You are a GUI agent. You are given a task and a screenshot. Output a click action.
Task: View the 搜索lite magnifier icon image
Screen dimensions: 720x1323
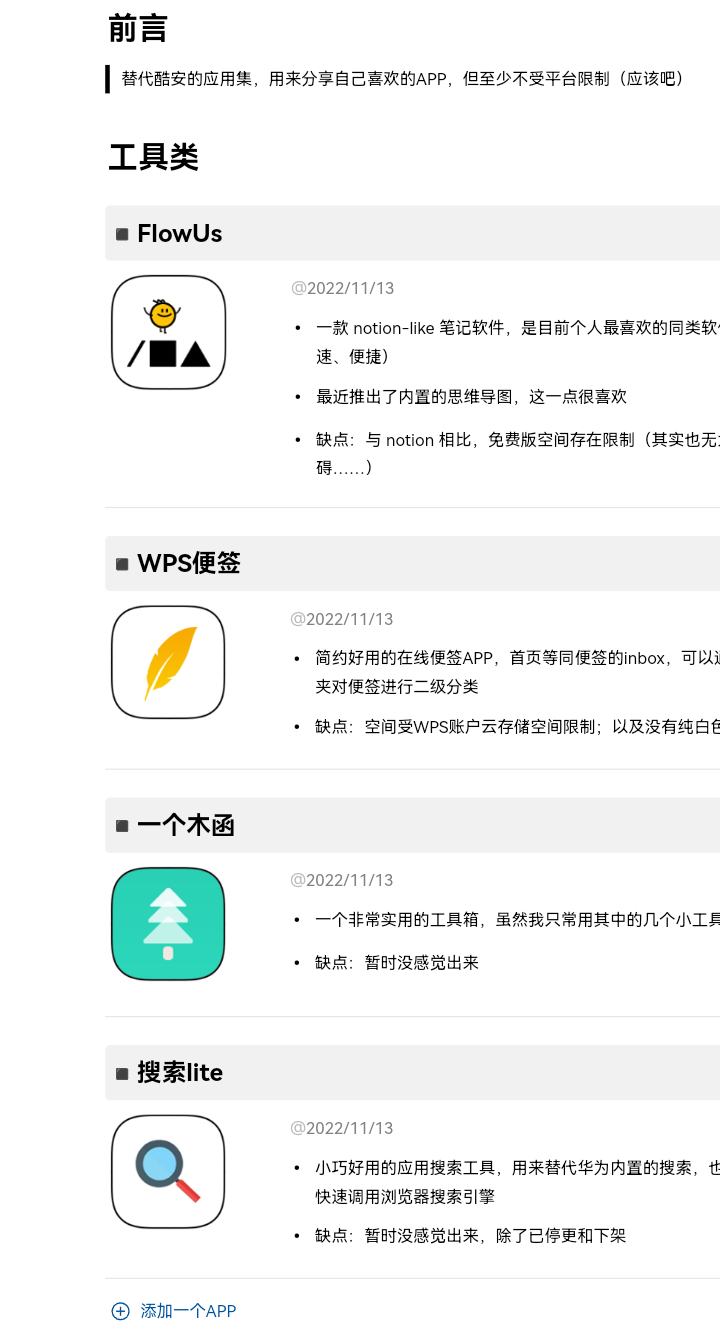pos(168,1172)
